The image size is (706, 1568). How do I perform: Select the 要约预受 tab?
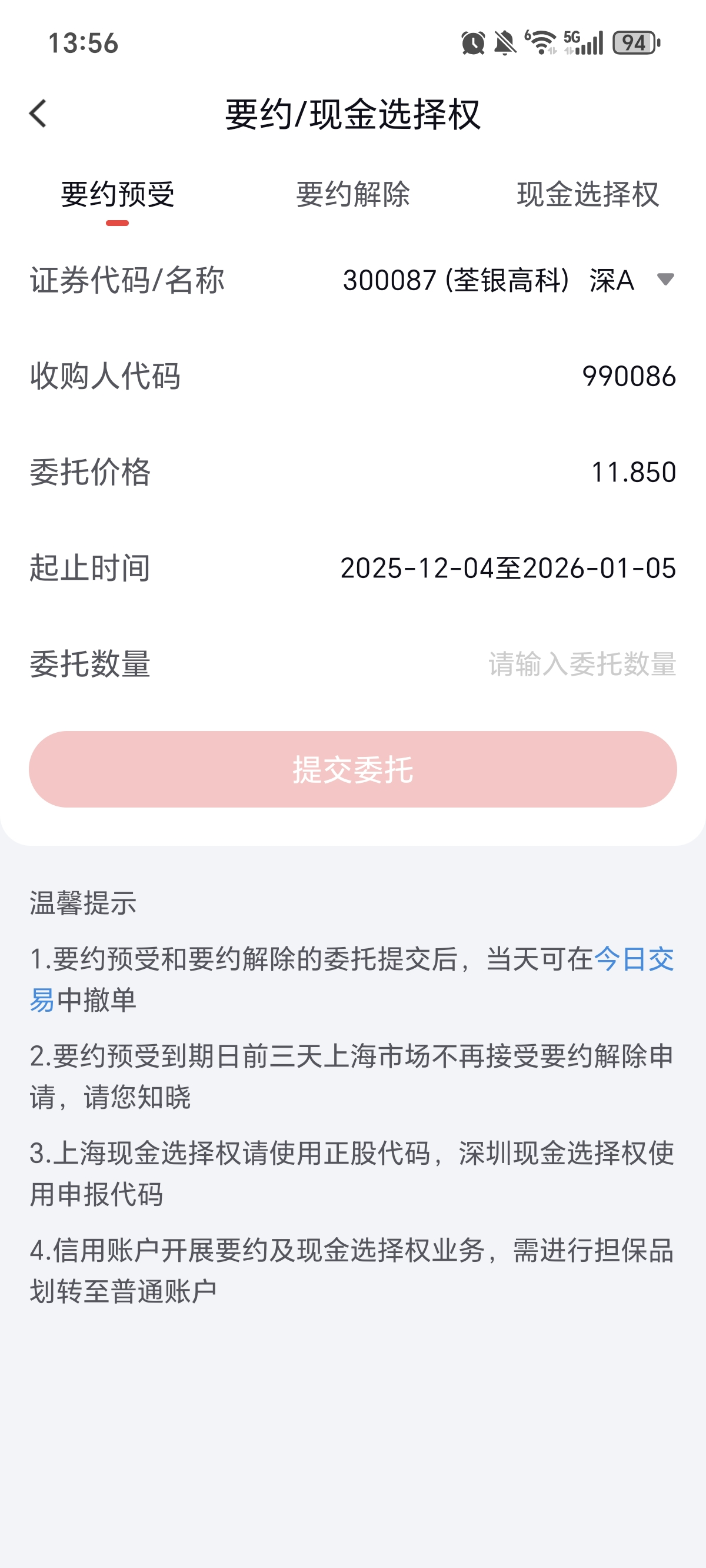117,195
